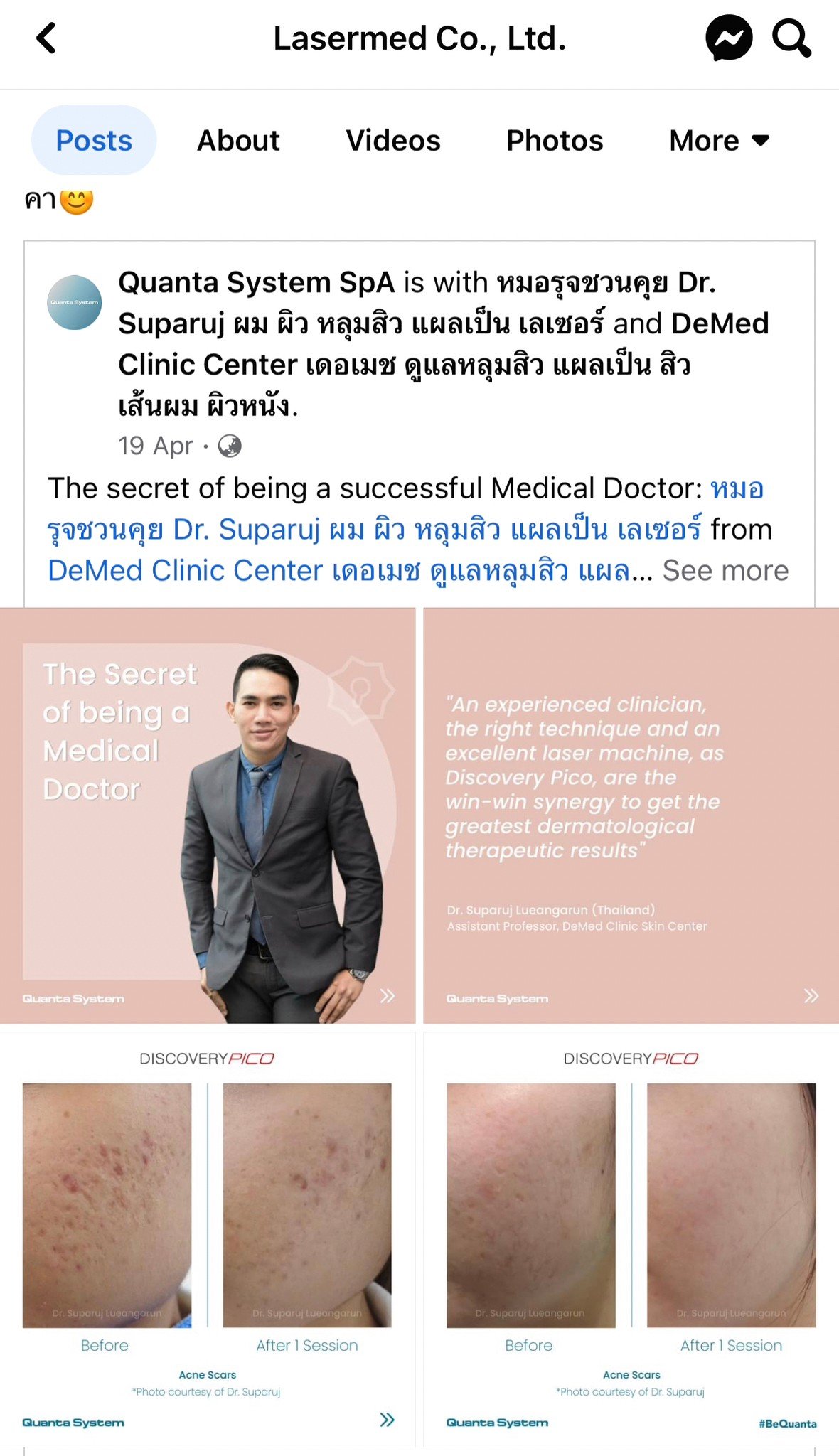839x1456 pixels.
Task: Open the Quanta System SpA profile picture
Action: tap(75, 302)
